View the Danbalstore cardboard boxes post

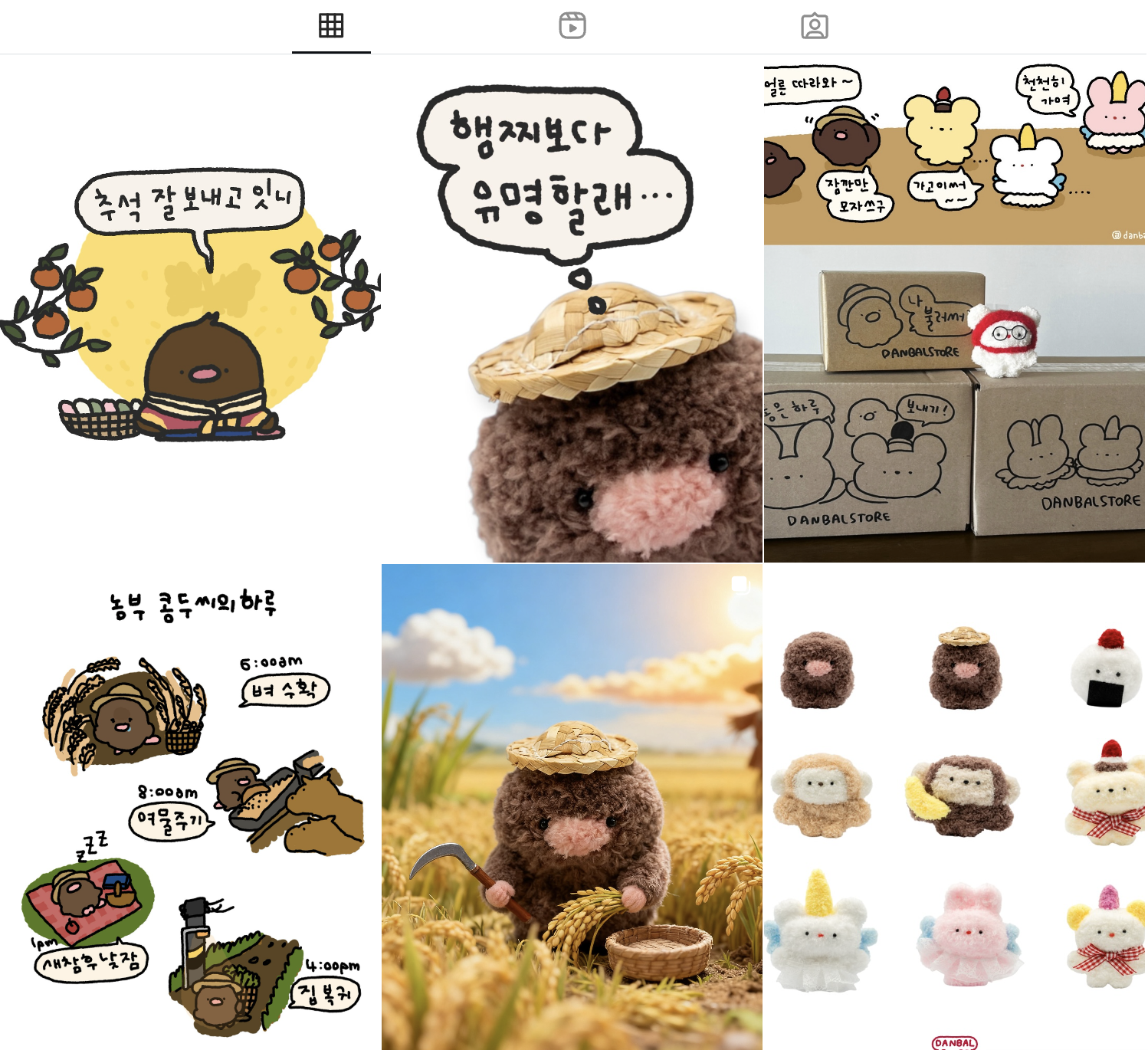click(x=954, y=309)
